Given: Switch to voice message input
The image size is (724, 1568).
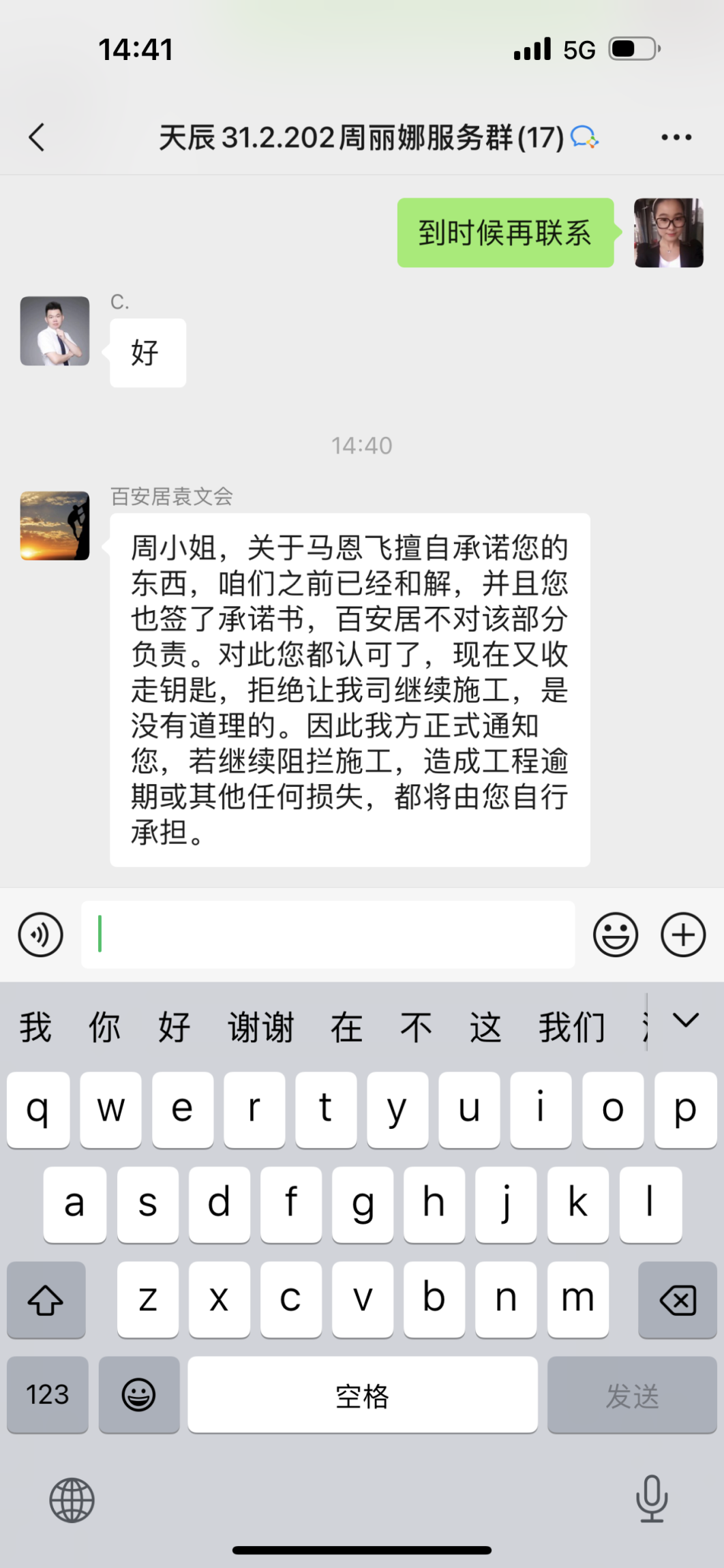Looking at the screenshot, I should tap(41, 934).
